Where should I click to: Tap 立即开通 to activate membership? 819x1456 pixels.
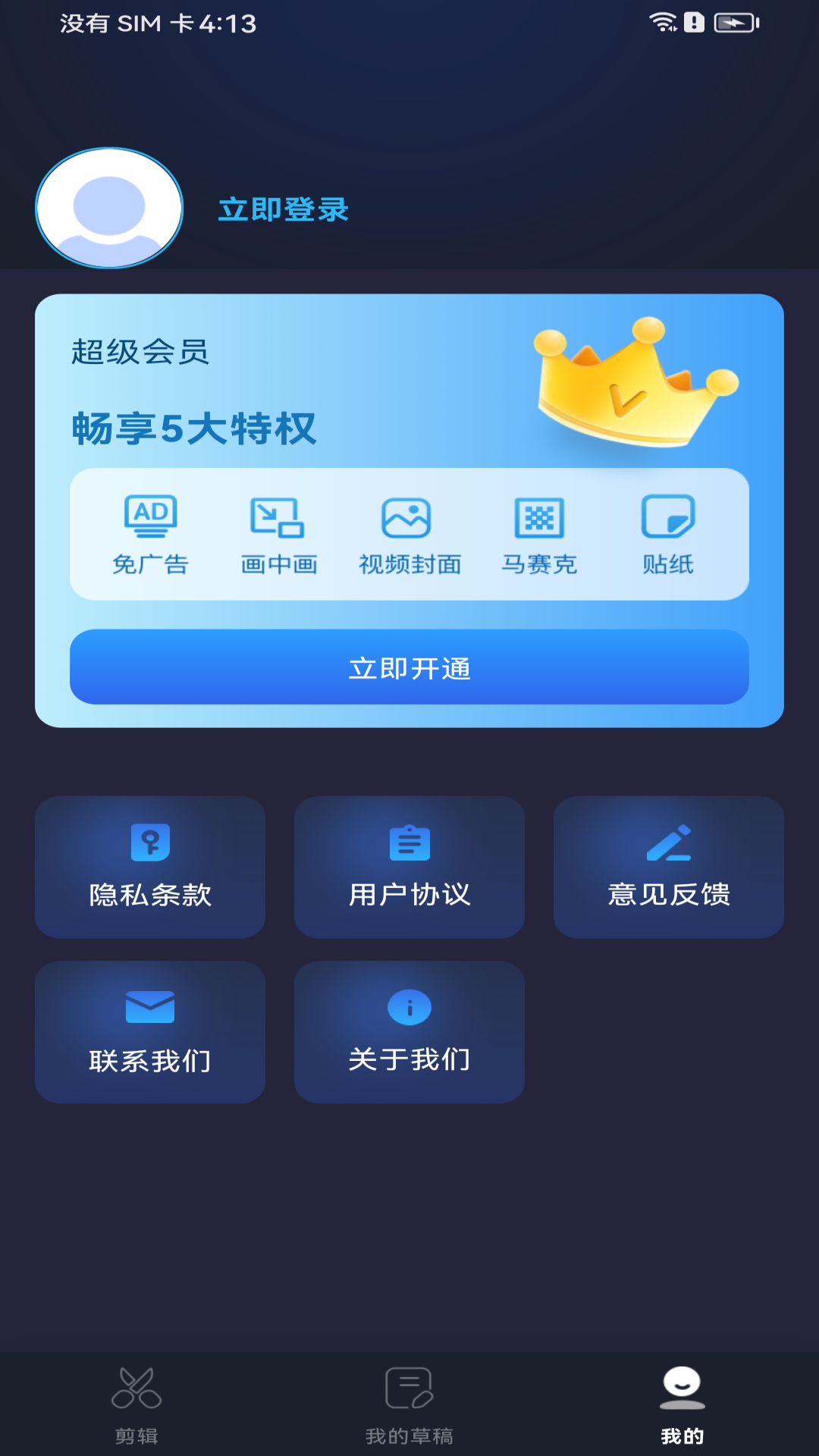409,667
